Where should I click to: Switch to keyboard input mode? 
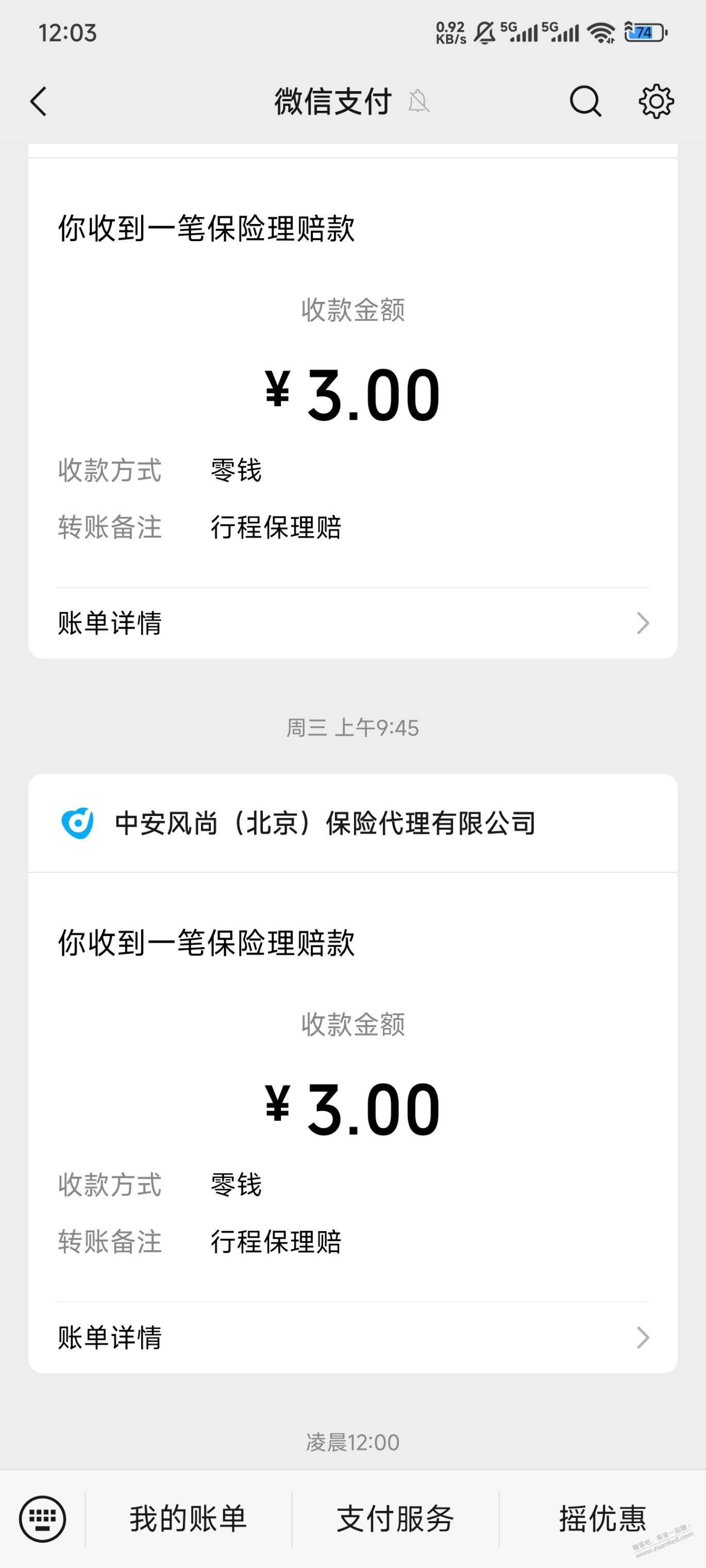point(43,1518)
